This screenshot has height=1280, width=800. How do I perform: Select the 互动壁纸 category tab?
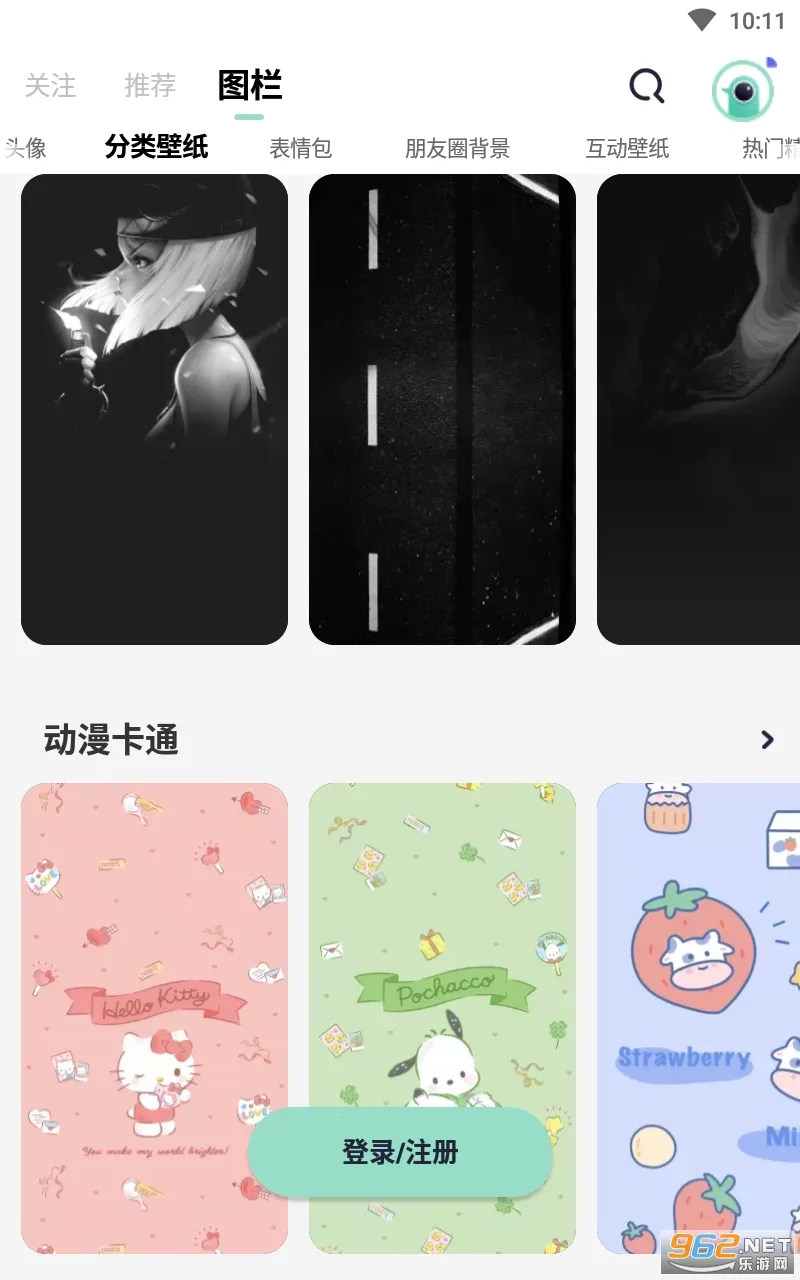tap(627, 149)
